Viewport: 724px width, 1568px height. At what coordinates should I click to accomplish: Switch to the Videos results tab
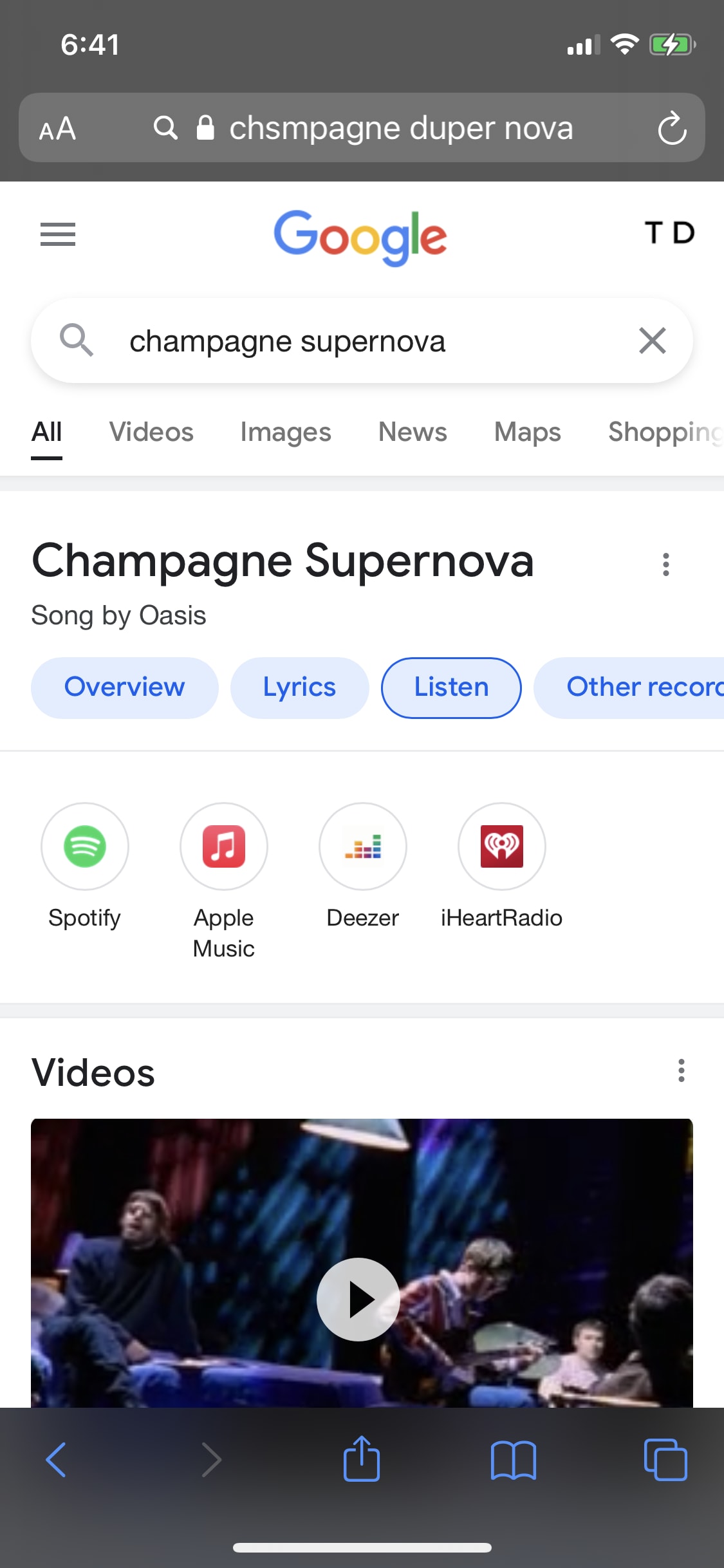[x=151, y=432]
